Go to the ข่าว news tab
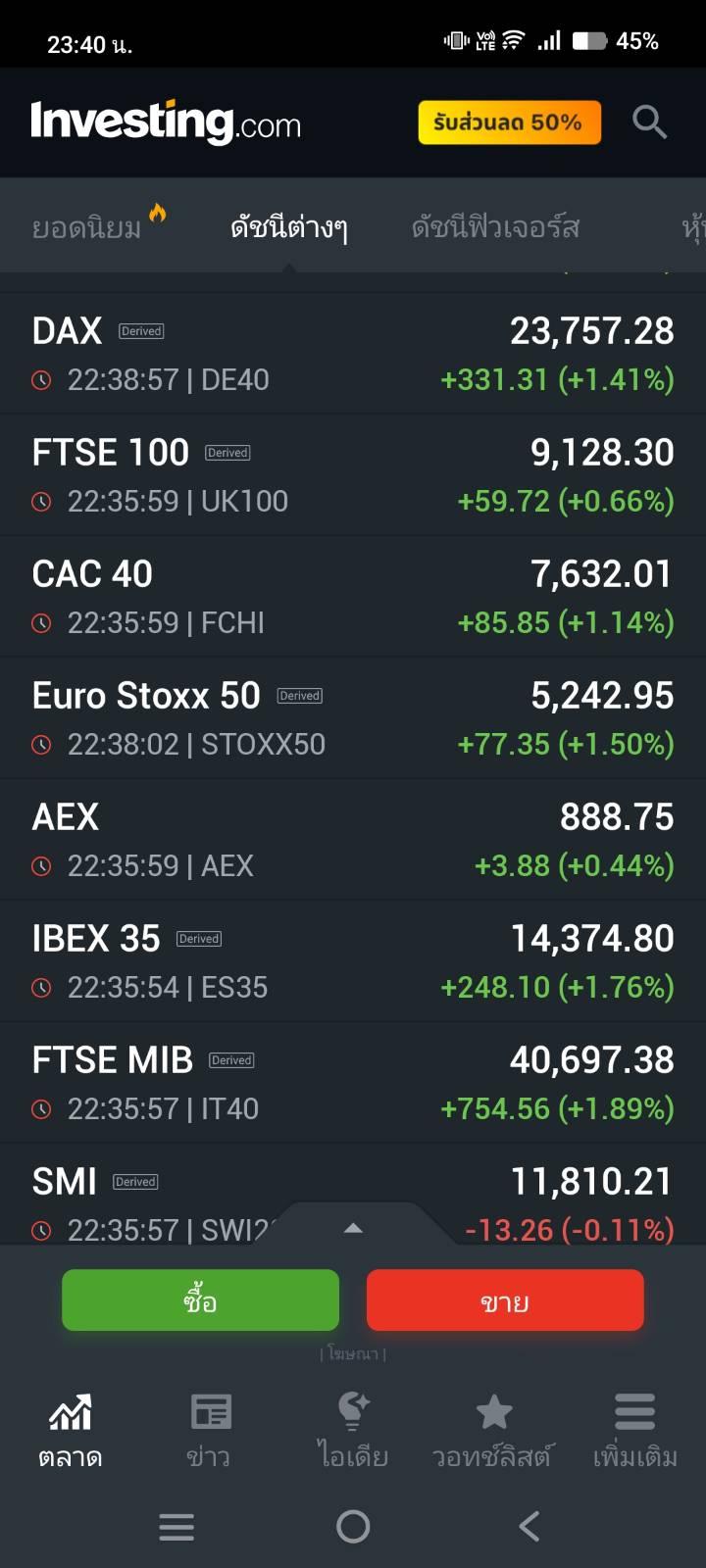 [209, 1431]
